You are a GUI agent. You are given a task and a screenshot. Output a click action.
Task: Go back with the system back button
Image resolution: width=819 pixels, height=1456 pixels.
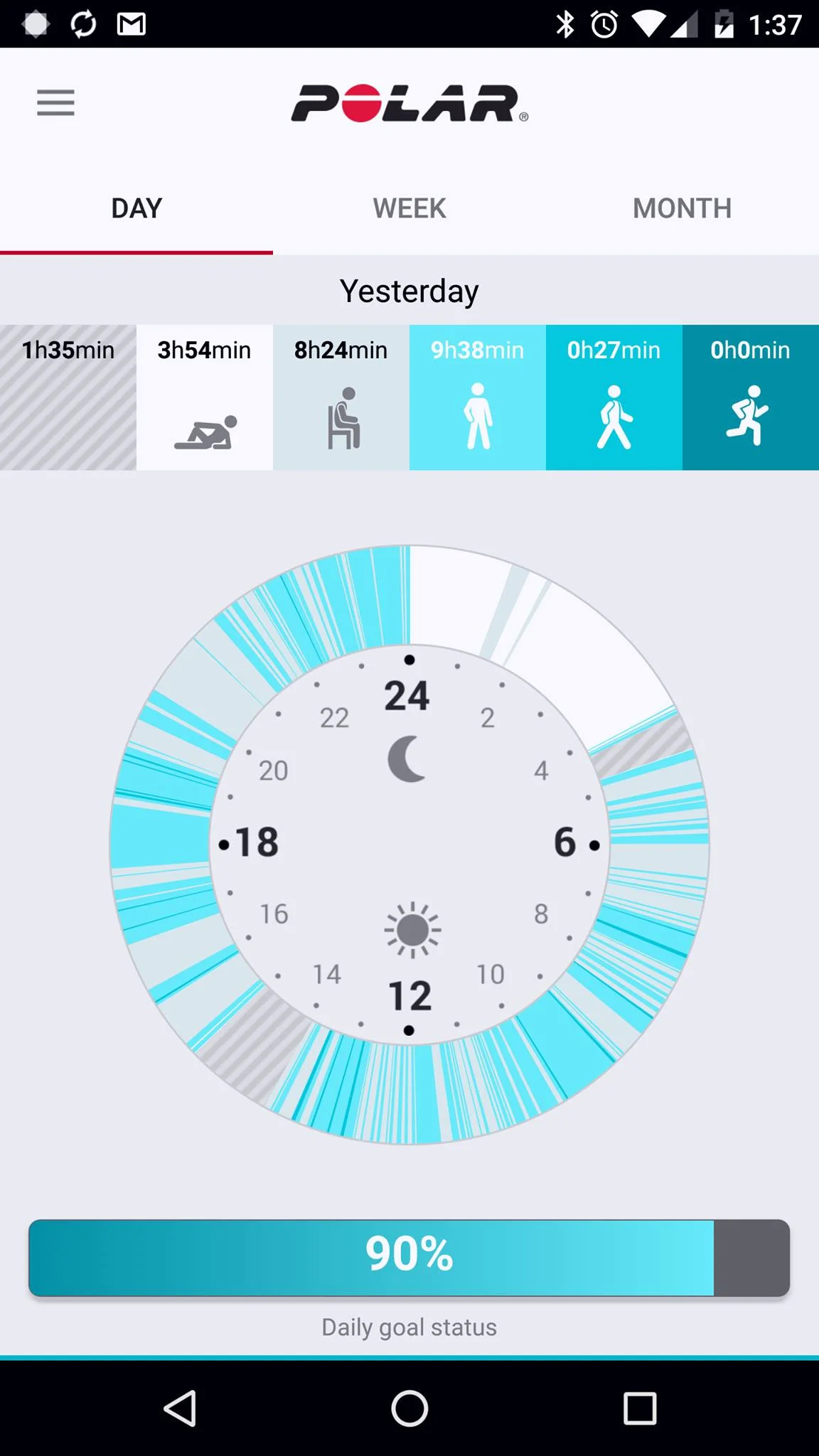coord(180,1408)
